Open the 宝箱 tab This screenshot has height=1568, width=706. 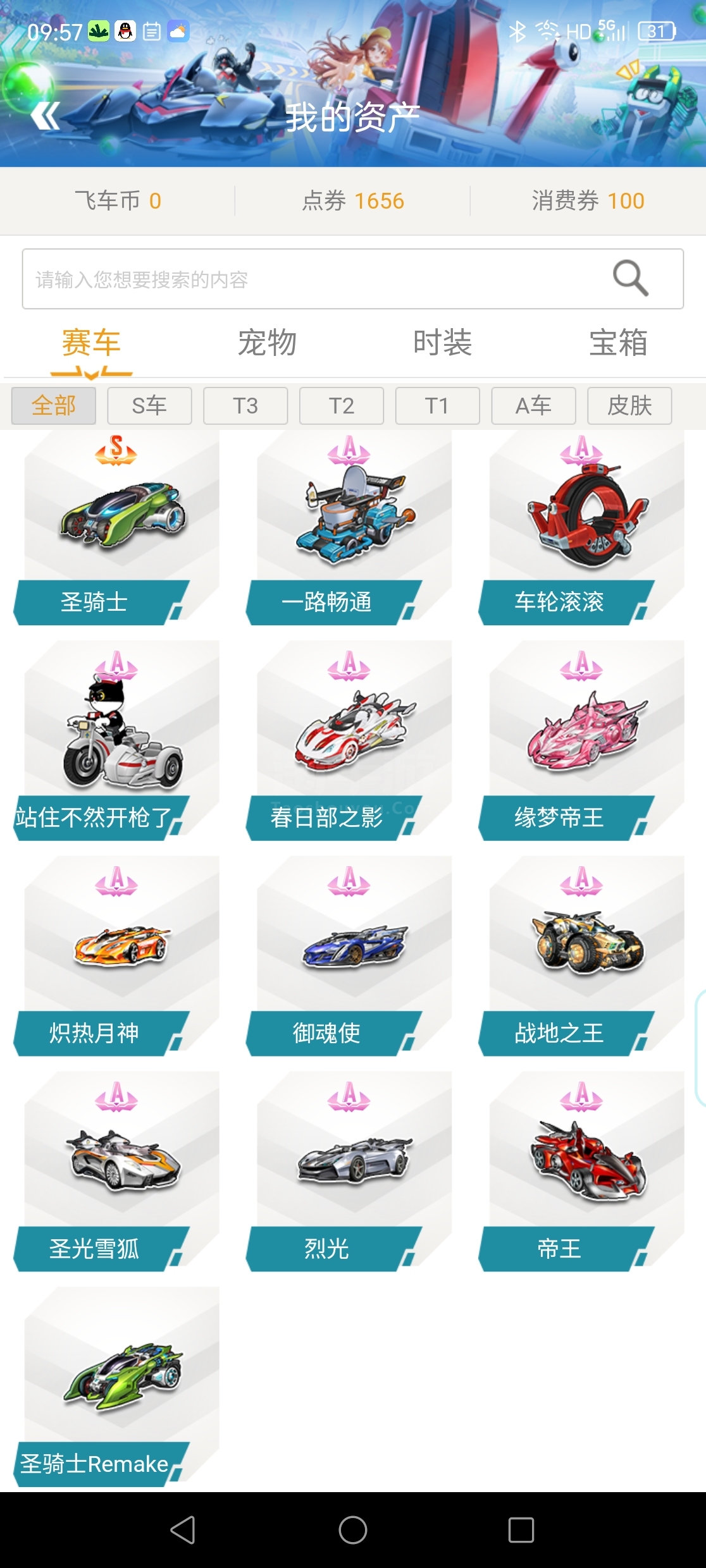pyautogui.click(x=619, y=343)
